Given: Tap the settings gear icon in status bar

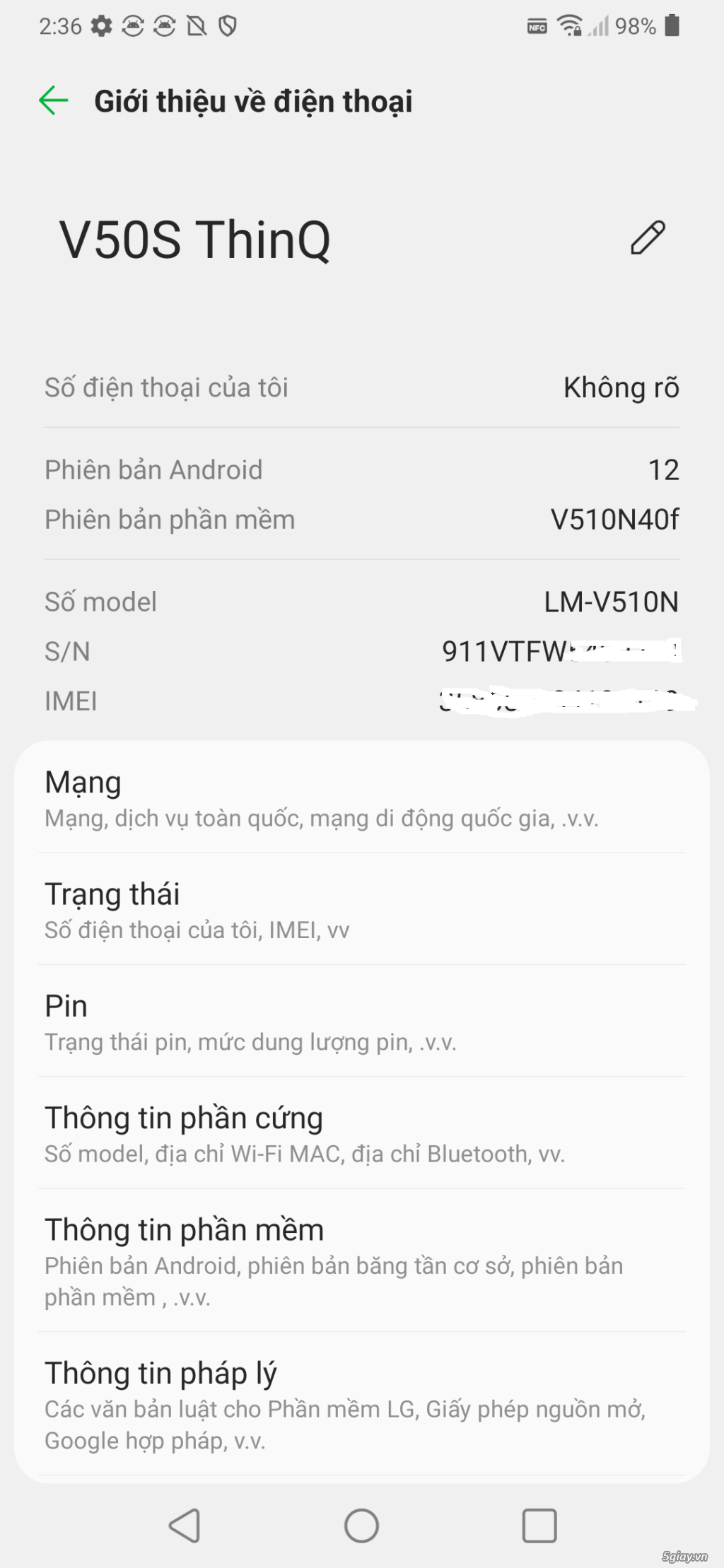Looking at the screenshot, I should click(101, 25).
